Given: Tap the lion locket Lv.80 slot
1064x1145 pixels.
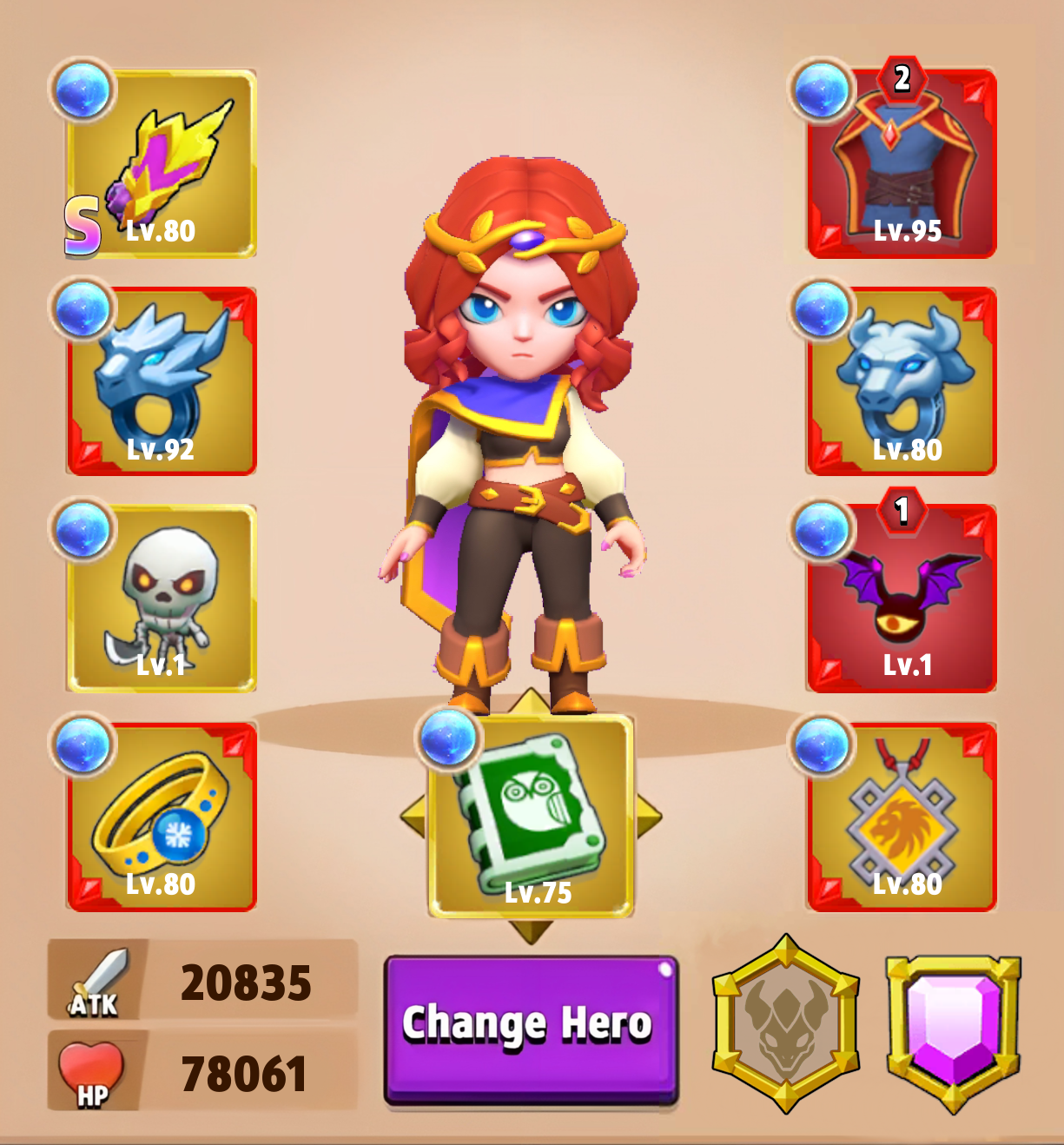Looking at the screenshot, I should pyautogui.click(x=902, y=817).
